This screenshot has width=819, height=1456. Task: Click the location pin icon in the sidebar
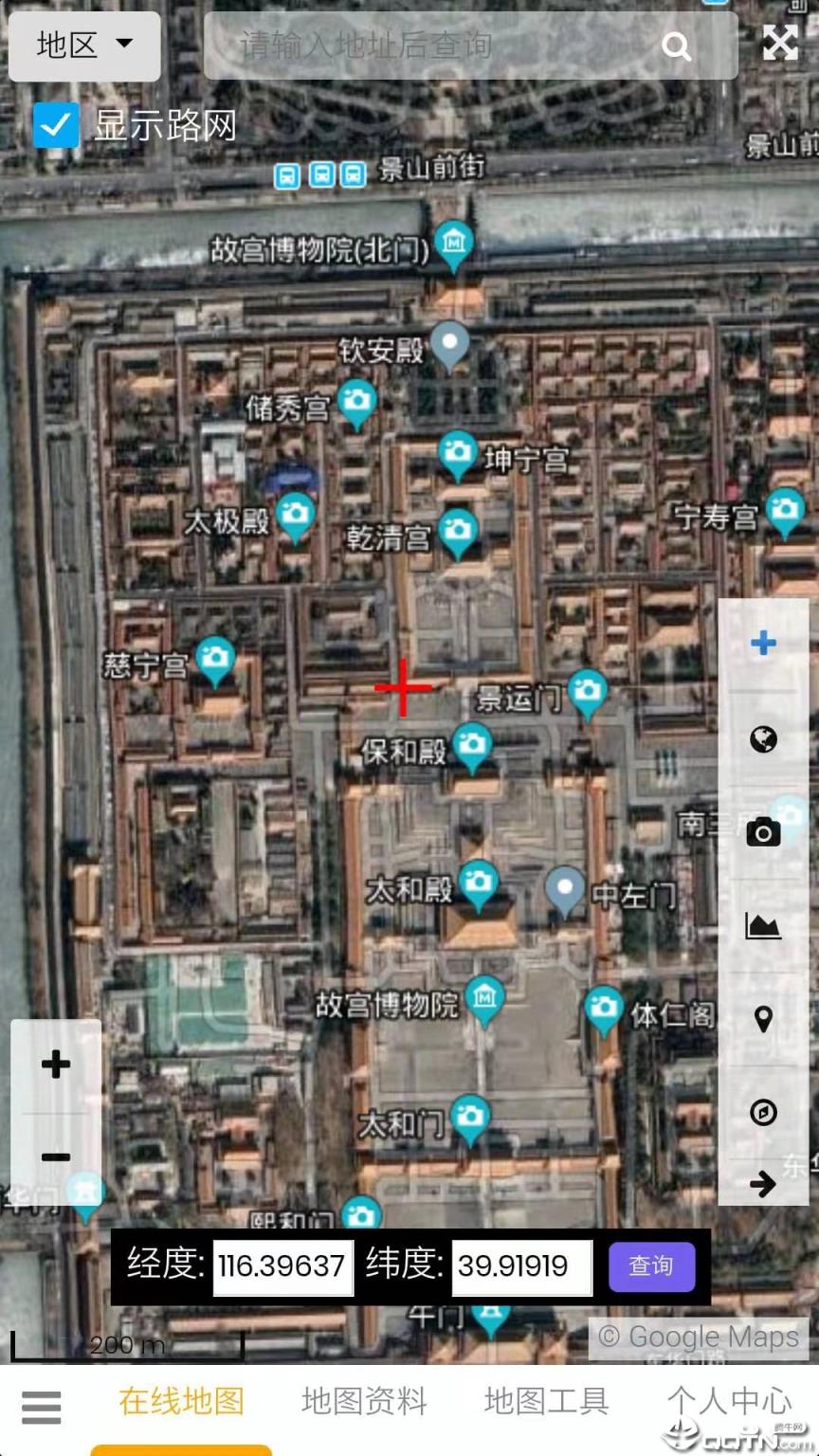tap(764, 1018)
